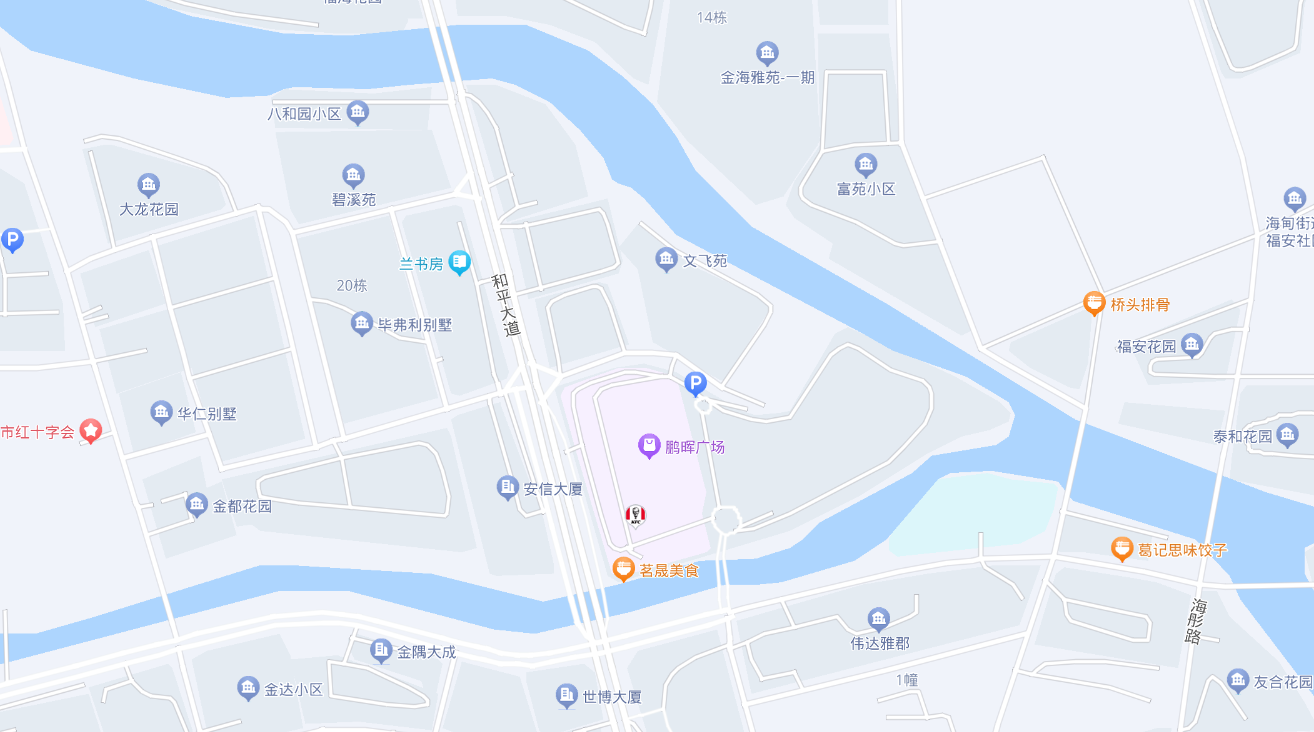The width and height of the screenshot is (1314, 732).
Task: Tap the KFC marker on the map
Action: point(635,515)
